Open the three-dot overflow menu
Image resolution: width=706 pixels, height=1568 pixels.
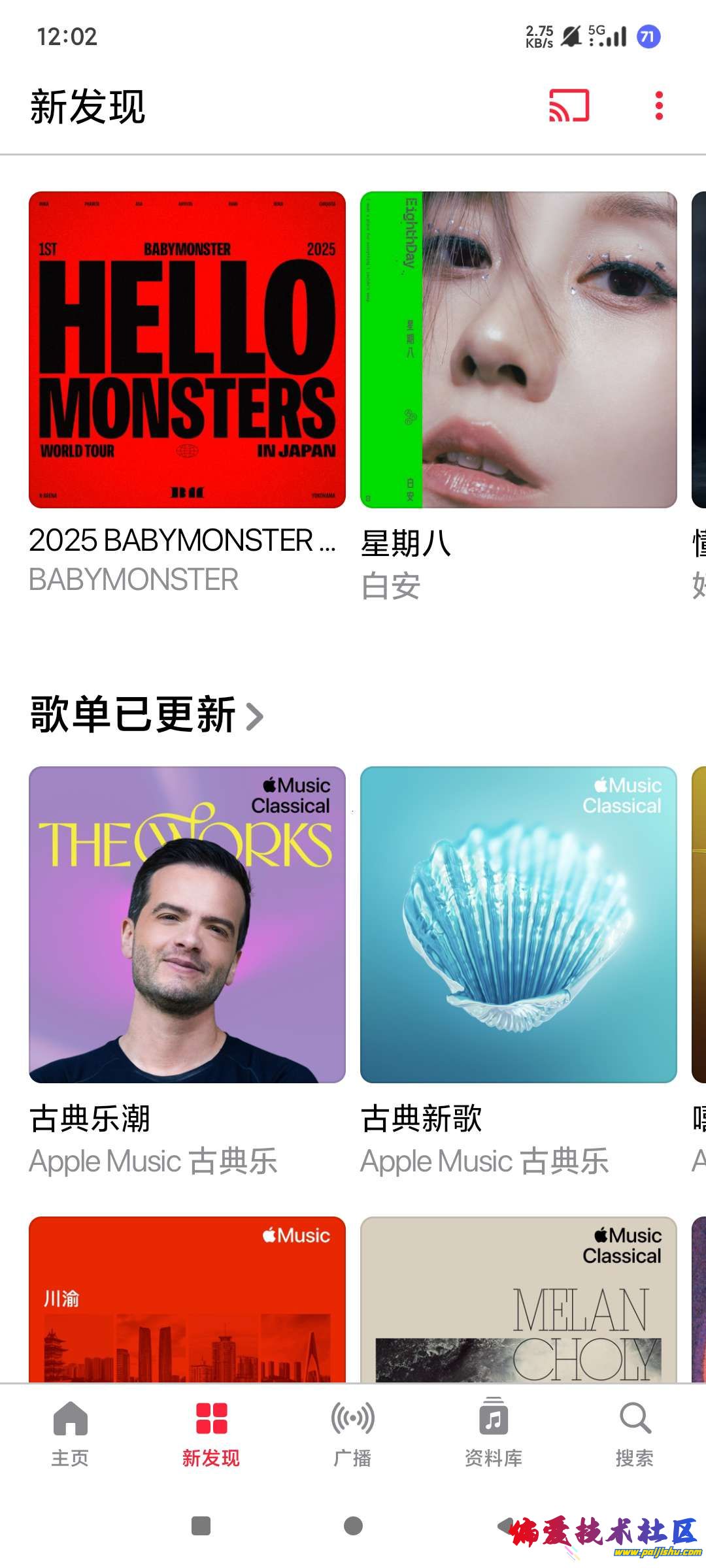click(x=659, y=106)
